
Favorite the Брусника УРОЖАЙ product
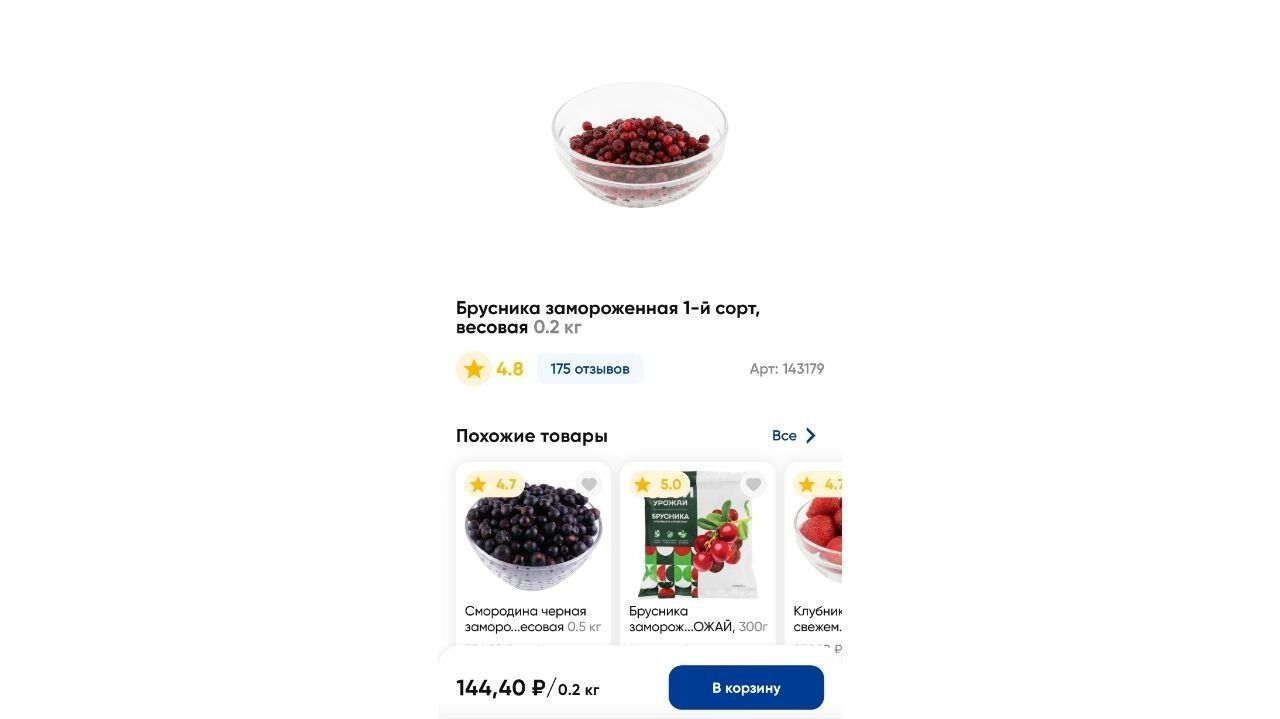[753, 485]
